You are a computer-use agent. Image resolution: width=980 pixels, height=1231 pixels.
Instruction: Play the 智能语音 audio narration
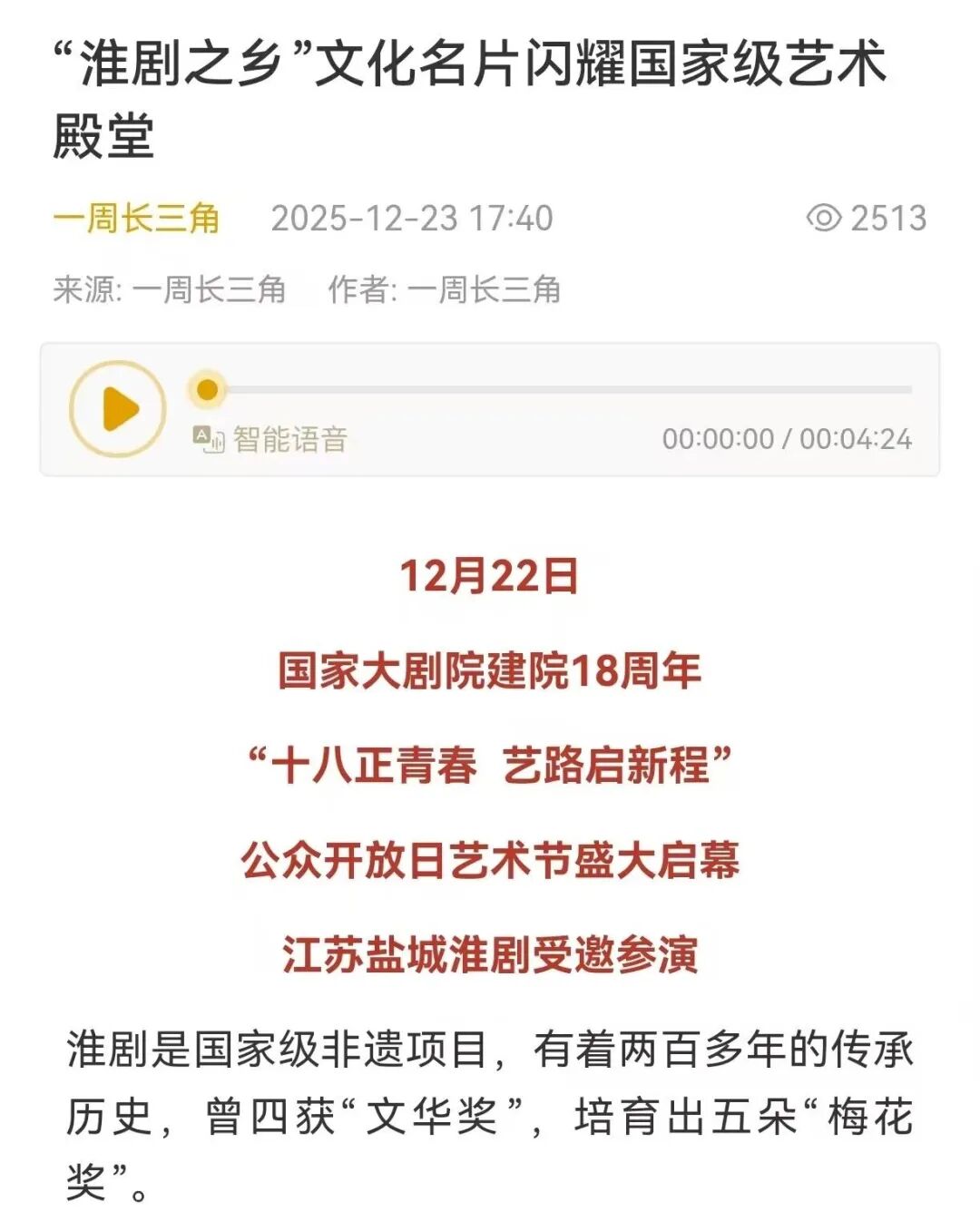point(118,408)
